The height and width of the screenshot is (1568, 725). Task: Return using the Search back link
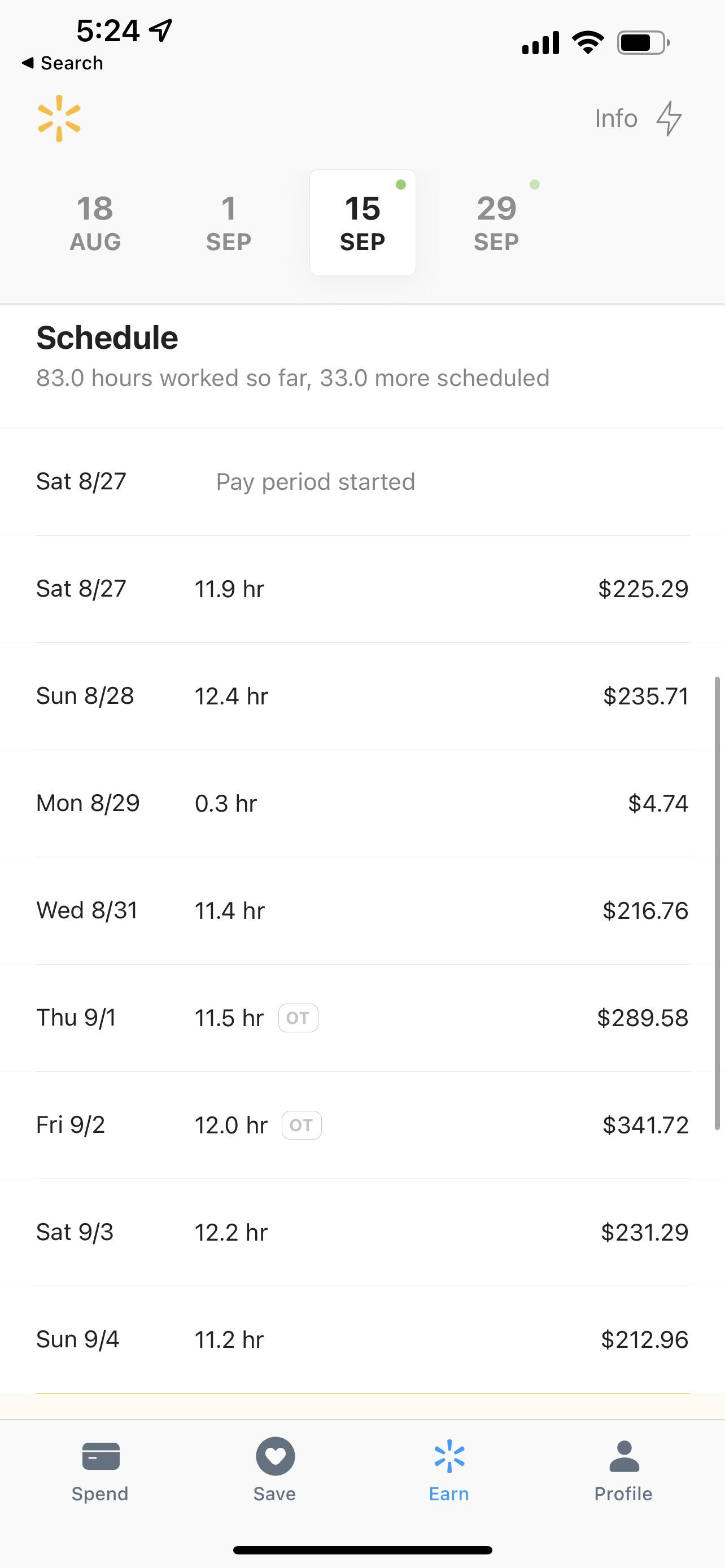pos(62,62)
